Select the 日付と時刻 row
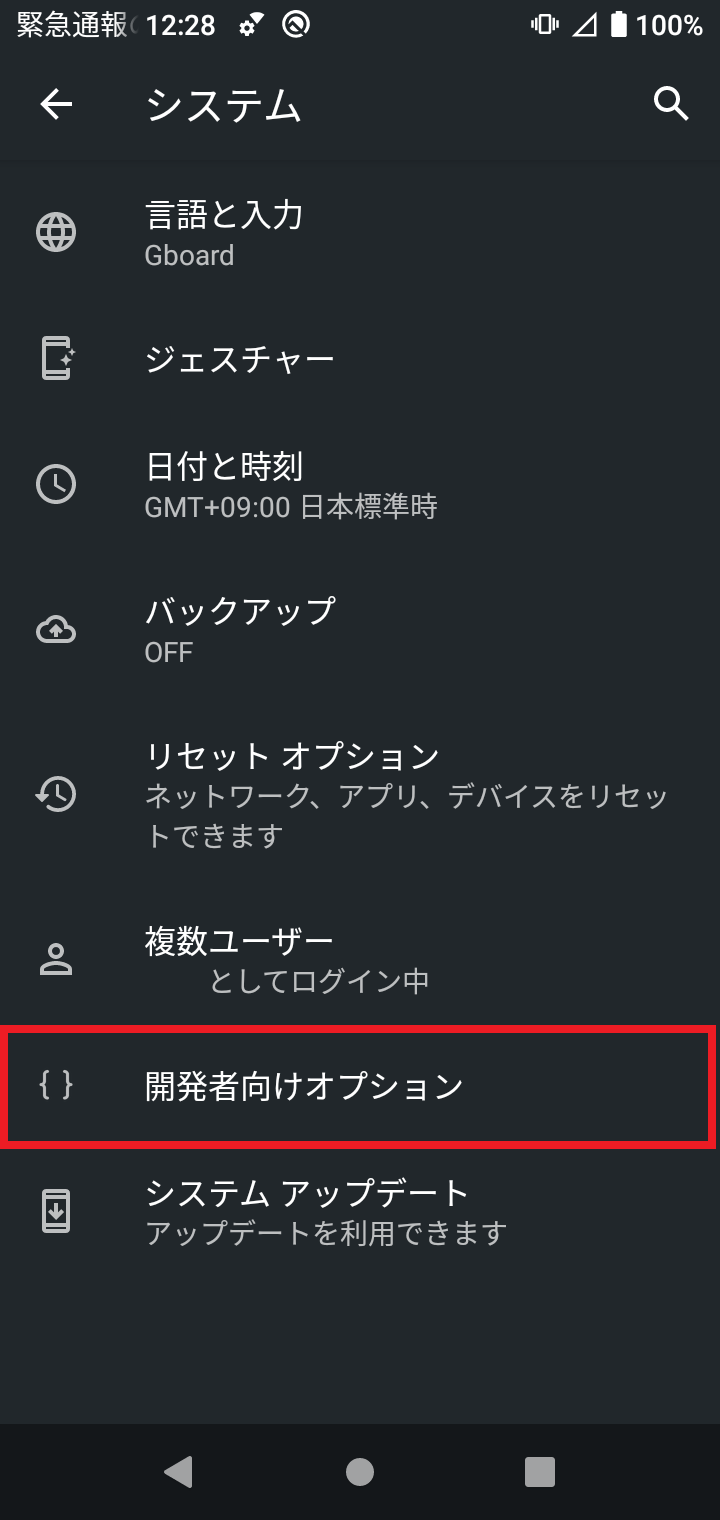The height and width of the screenshot is (1520, 720). [x=360, y=484]
